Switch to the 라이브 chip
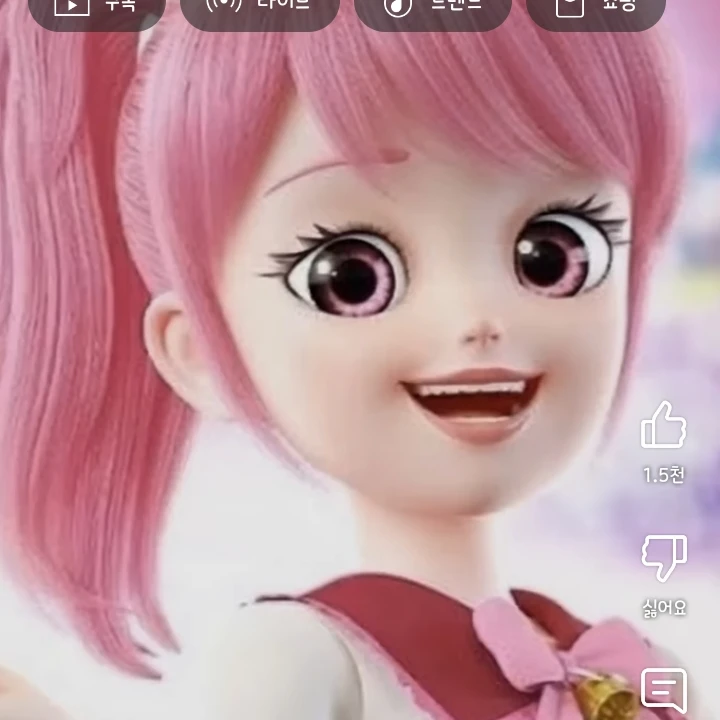The width and height of the screenshot is (720, 720). pos(260,8)
